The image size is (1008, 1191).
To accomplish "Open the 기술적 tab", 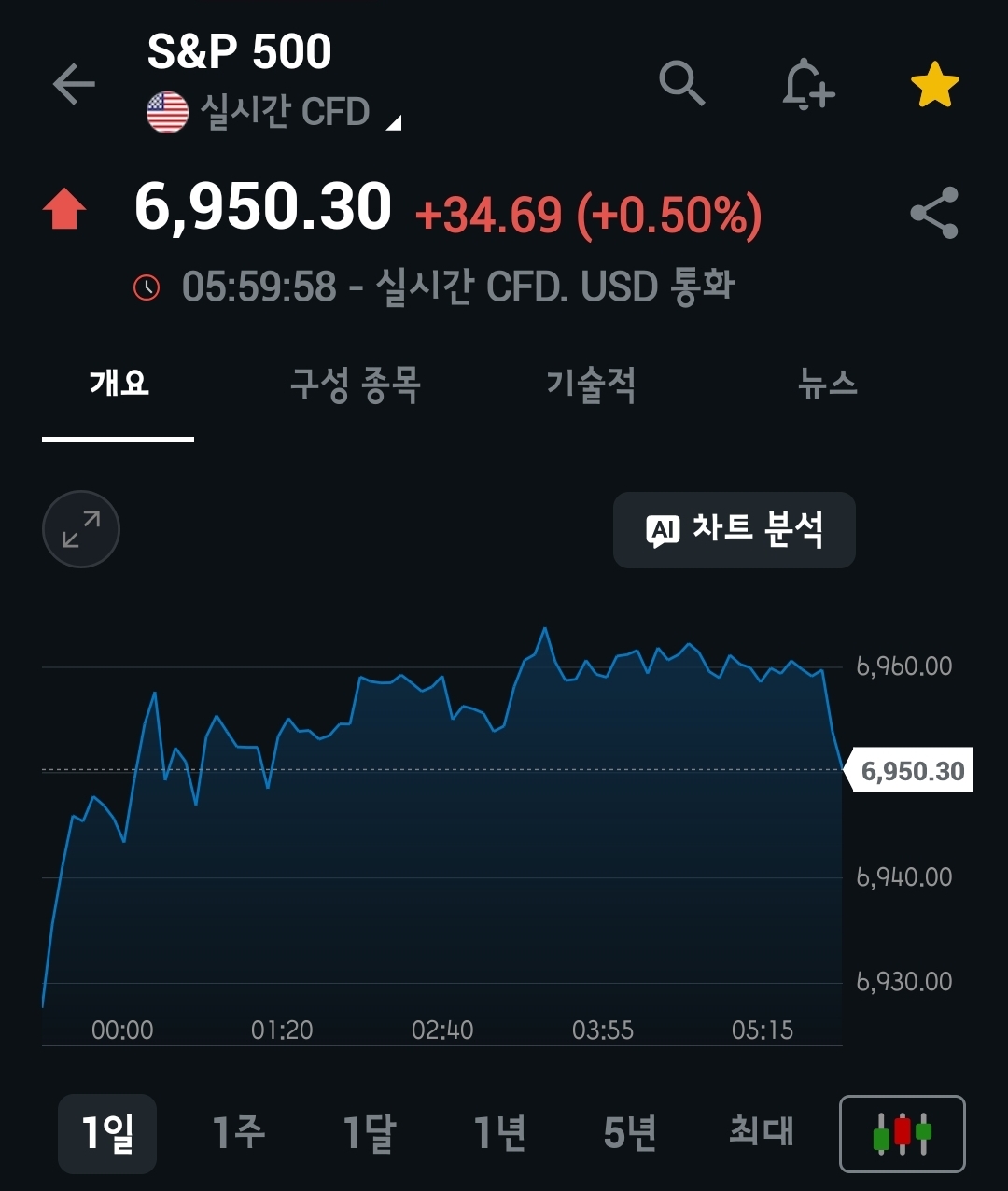I will tap(591, 384).
